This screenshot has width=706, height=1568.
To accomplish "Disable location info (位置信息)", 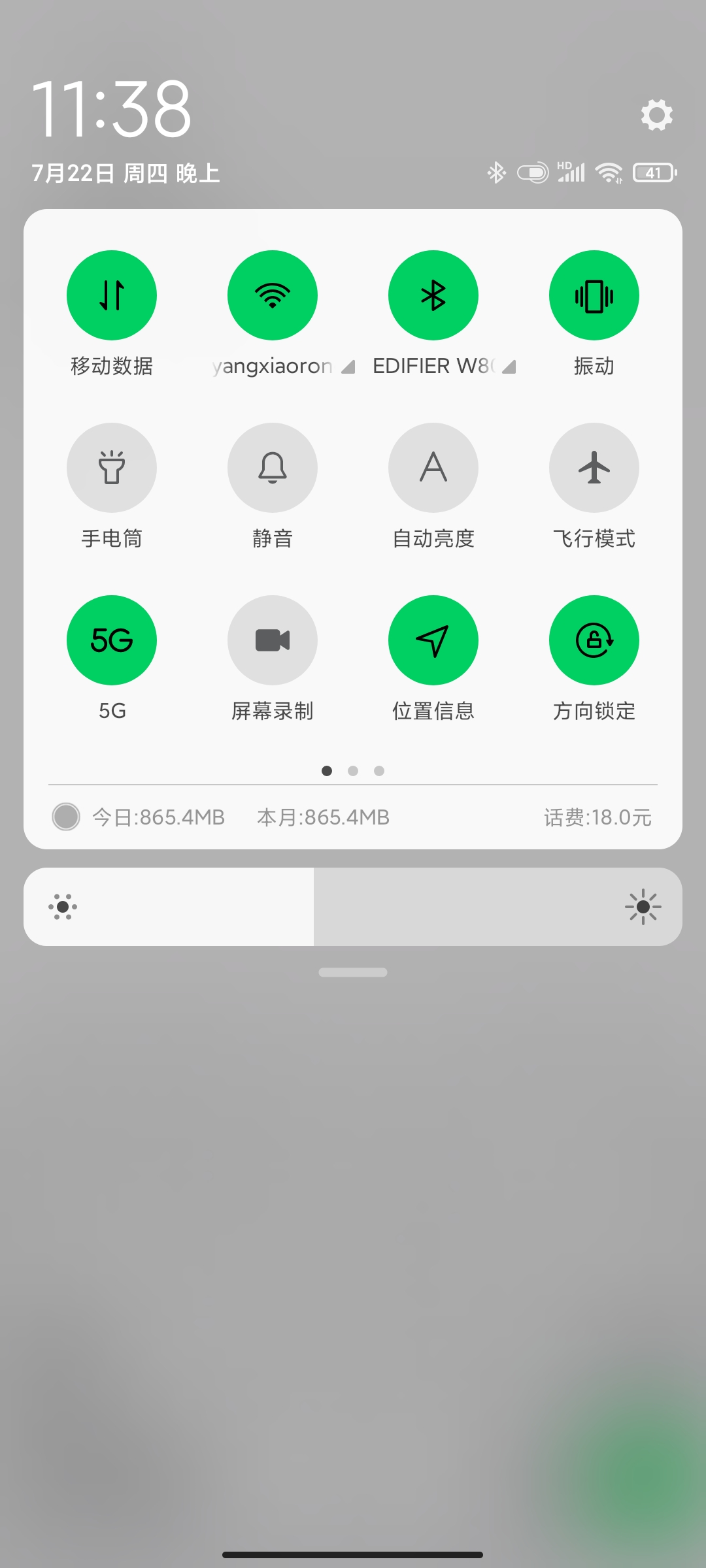I will pyautogui.click(x=433, y=640).
